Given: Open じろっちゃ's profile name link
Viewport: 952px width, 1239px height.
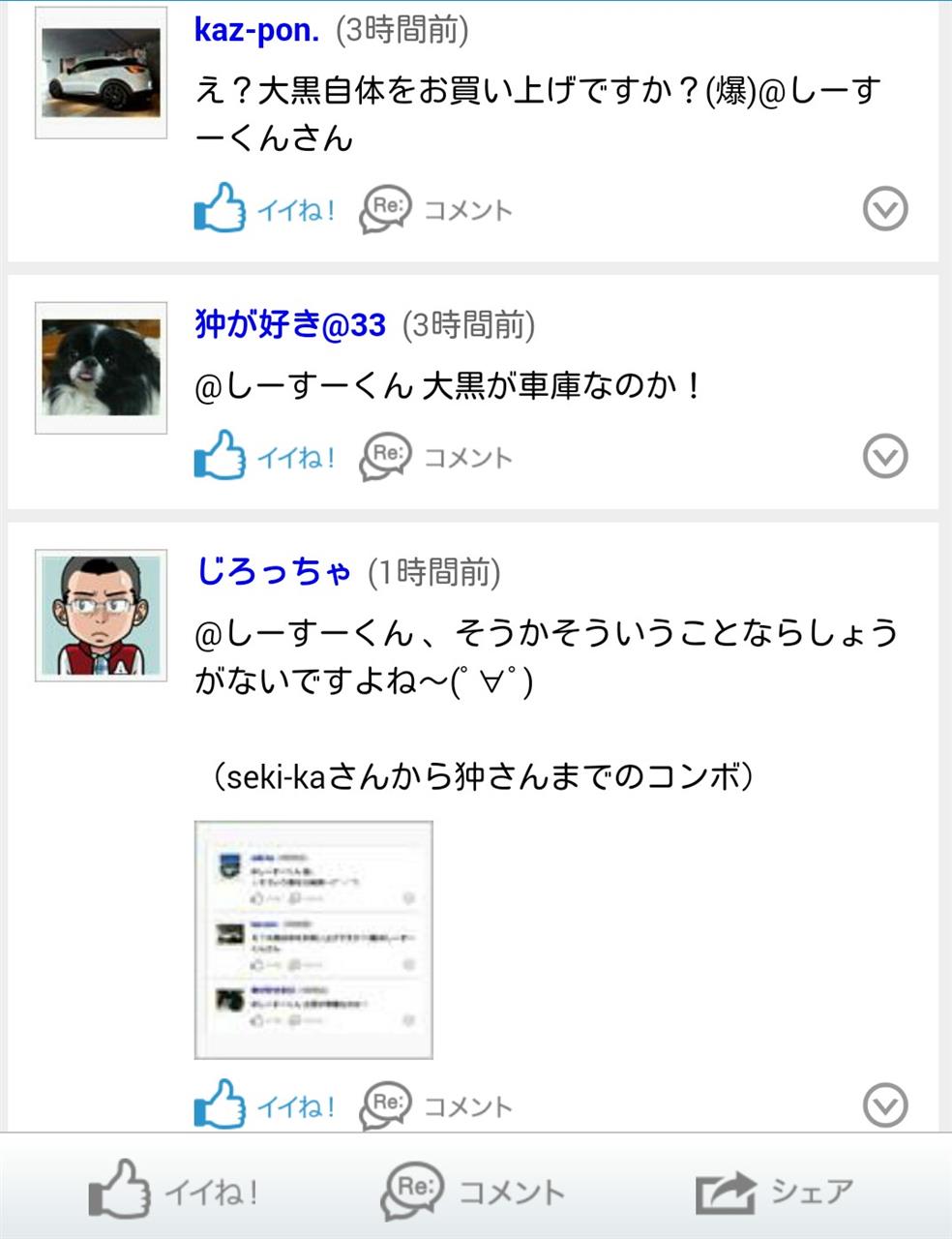Looking at the screenshot, I should [x=273, y=573].
